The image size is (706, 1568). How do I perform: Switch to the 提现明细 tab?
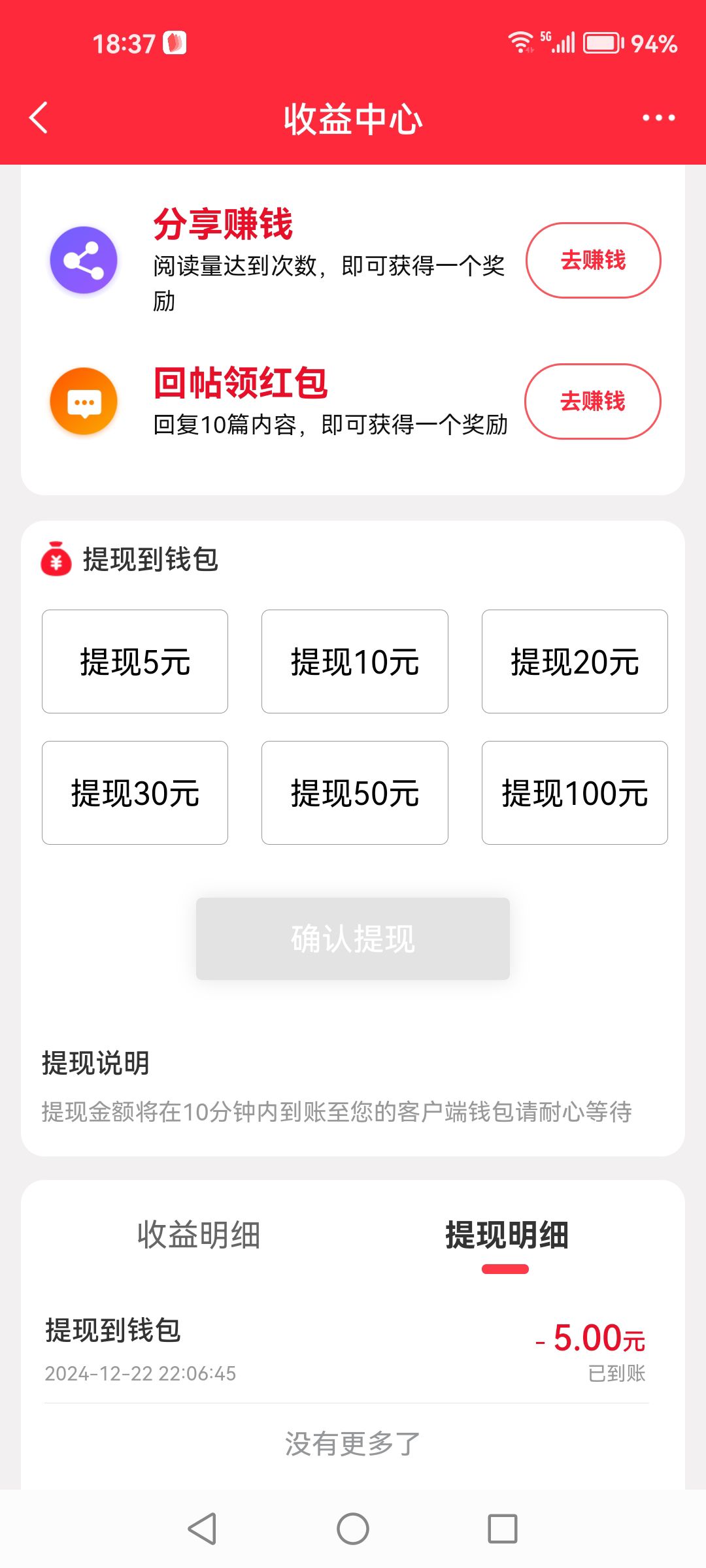(x=507, y=1235)
